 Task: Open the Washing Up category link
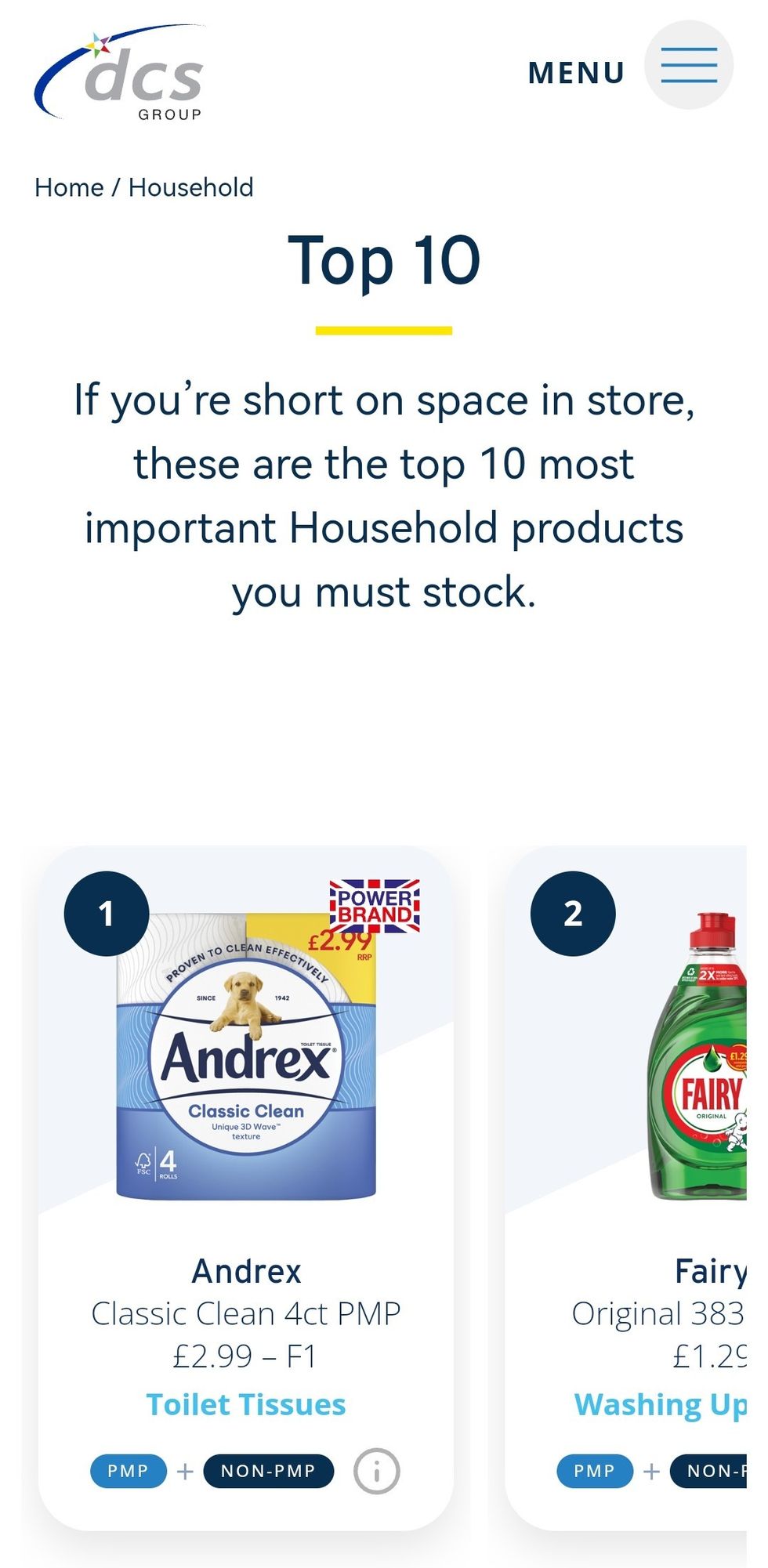660,1405
